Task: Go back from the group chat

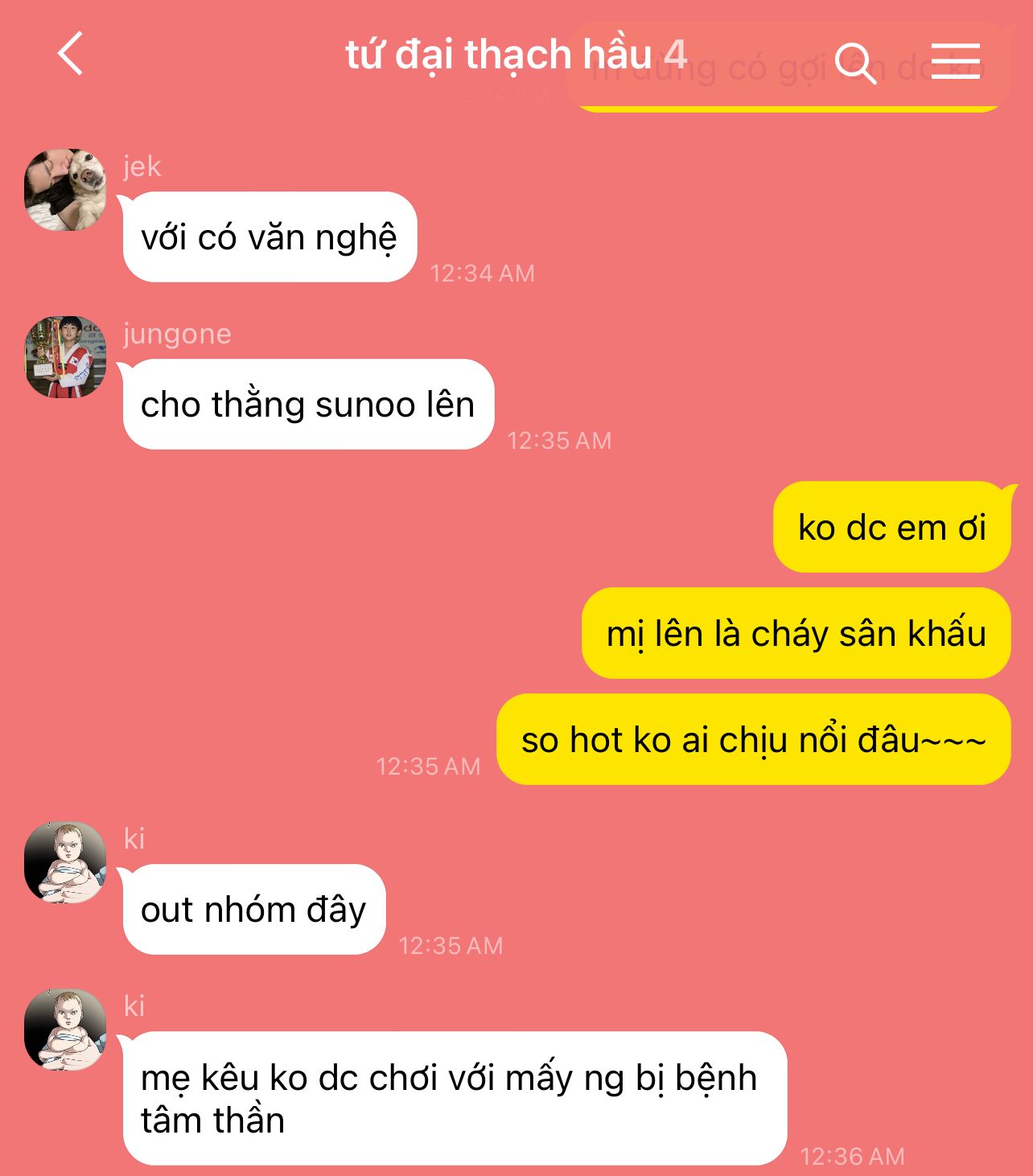Action: [x=71, y=55]
